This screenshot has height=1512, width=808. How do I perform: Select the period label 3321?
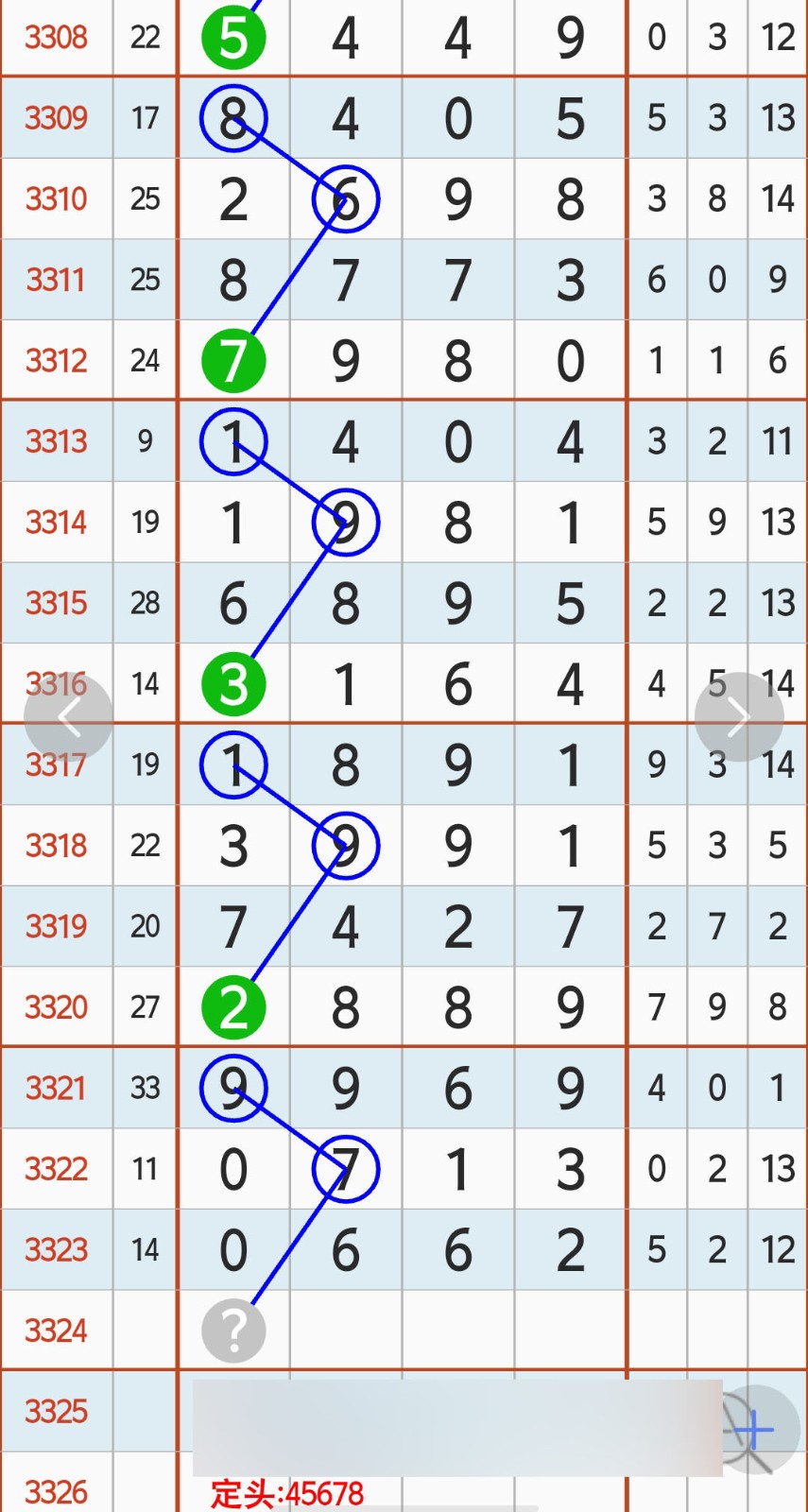pyautogui.click(x=56, y=1089)
